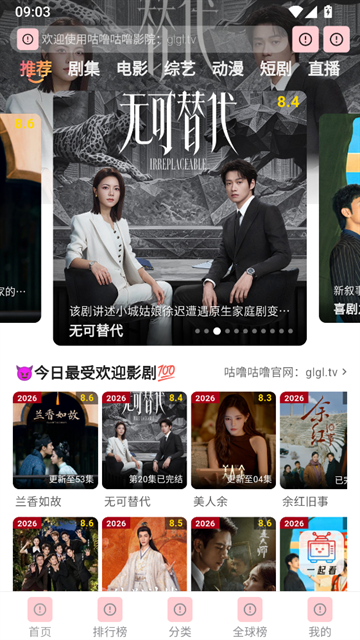The width and height of the screenshot is (360, 640).
Task: Switch to the 电影 tab
Action: [132, 68]
